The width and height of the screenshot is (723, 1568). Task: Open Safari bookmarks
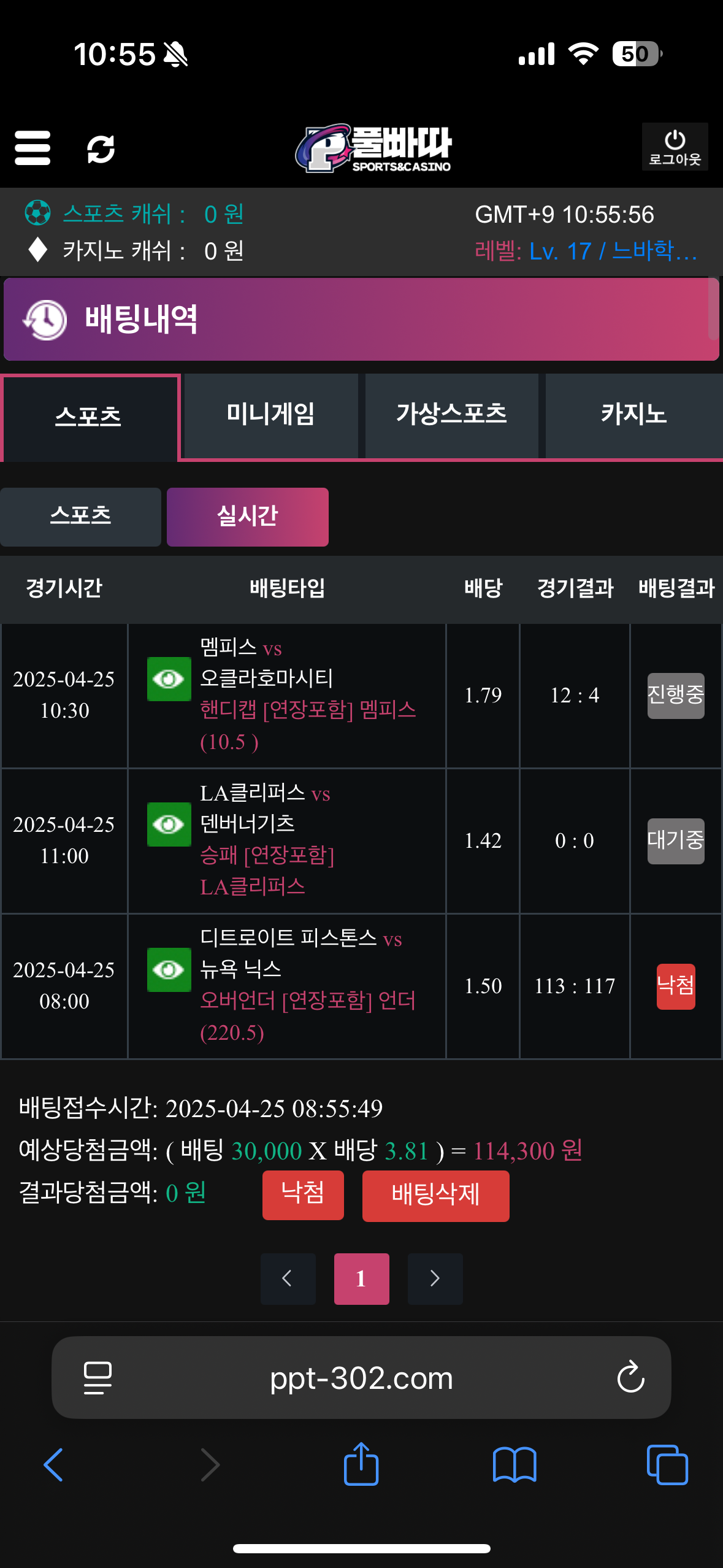tap(514, 1464)
